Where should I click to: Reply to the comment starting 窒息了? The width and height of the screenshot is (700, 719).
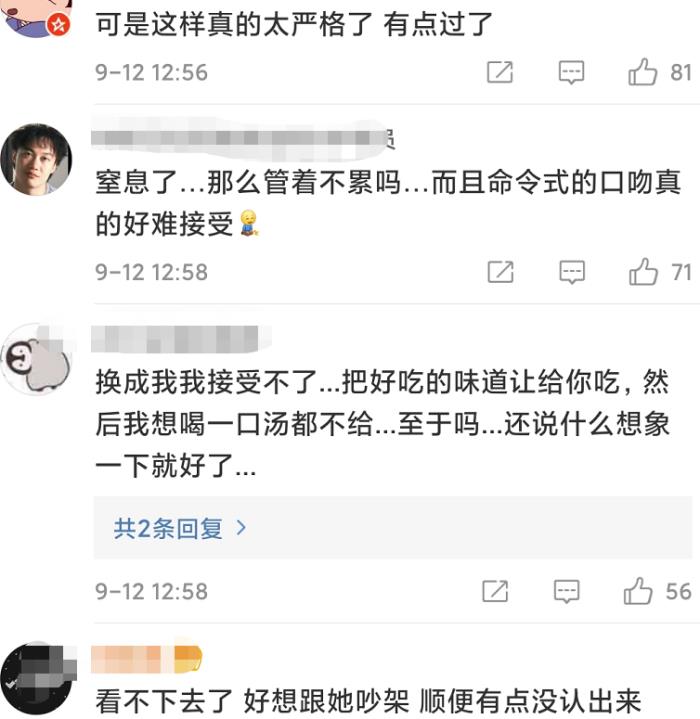click(x=571, y=271)
